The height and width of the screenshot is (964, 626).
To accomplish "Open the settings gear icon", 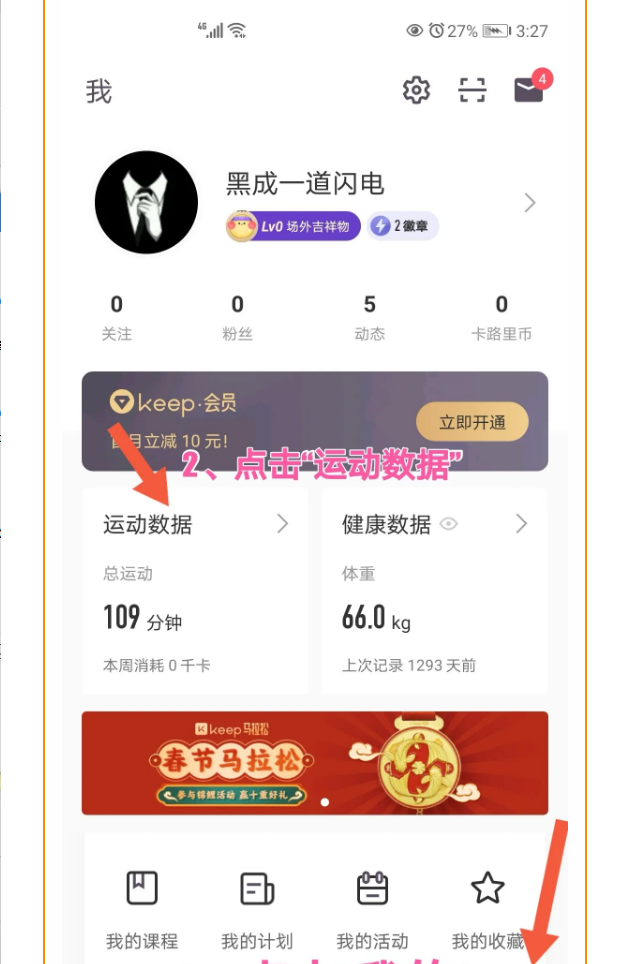I will click(x=416, y=90).
